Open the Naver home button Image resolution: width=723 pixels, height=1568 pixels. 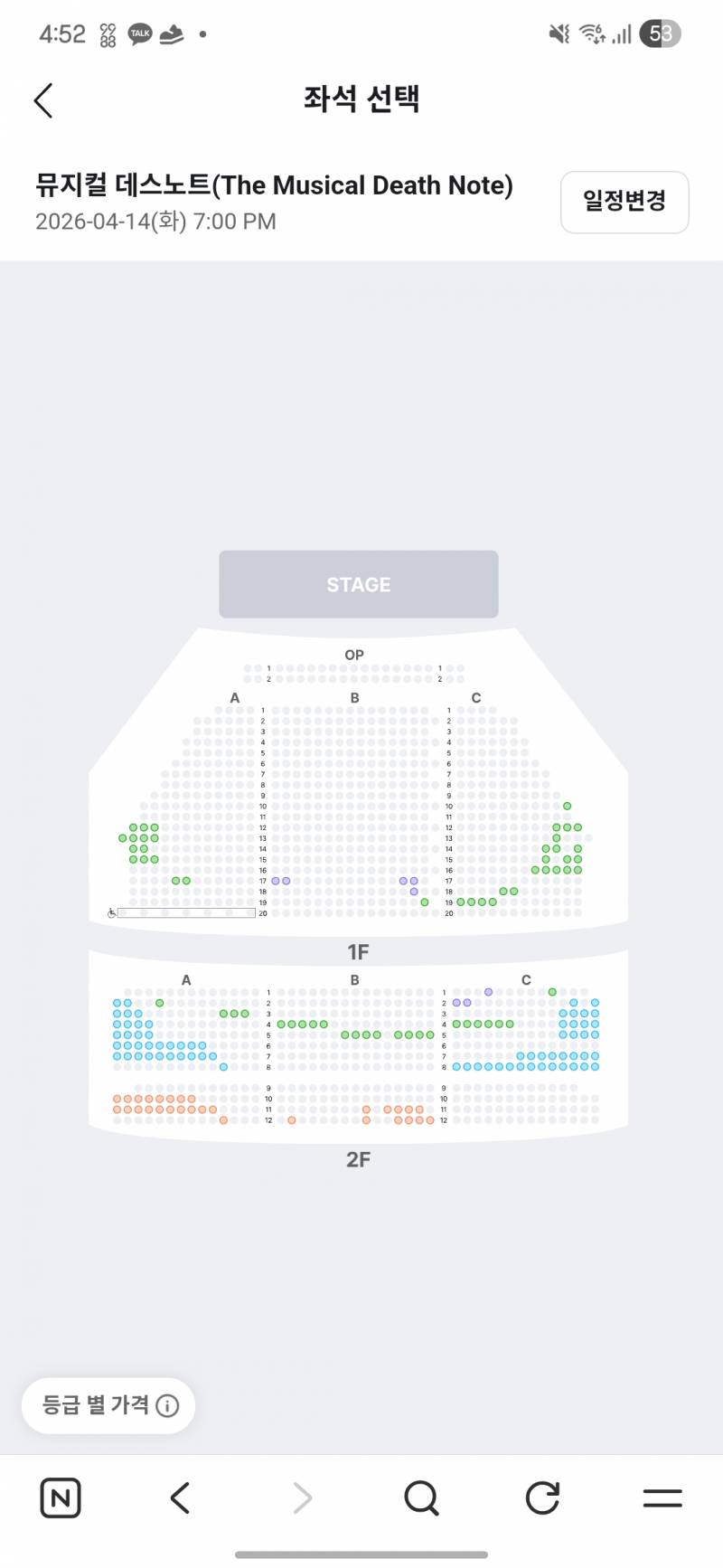(61, 1498)
